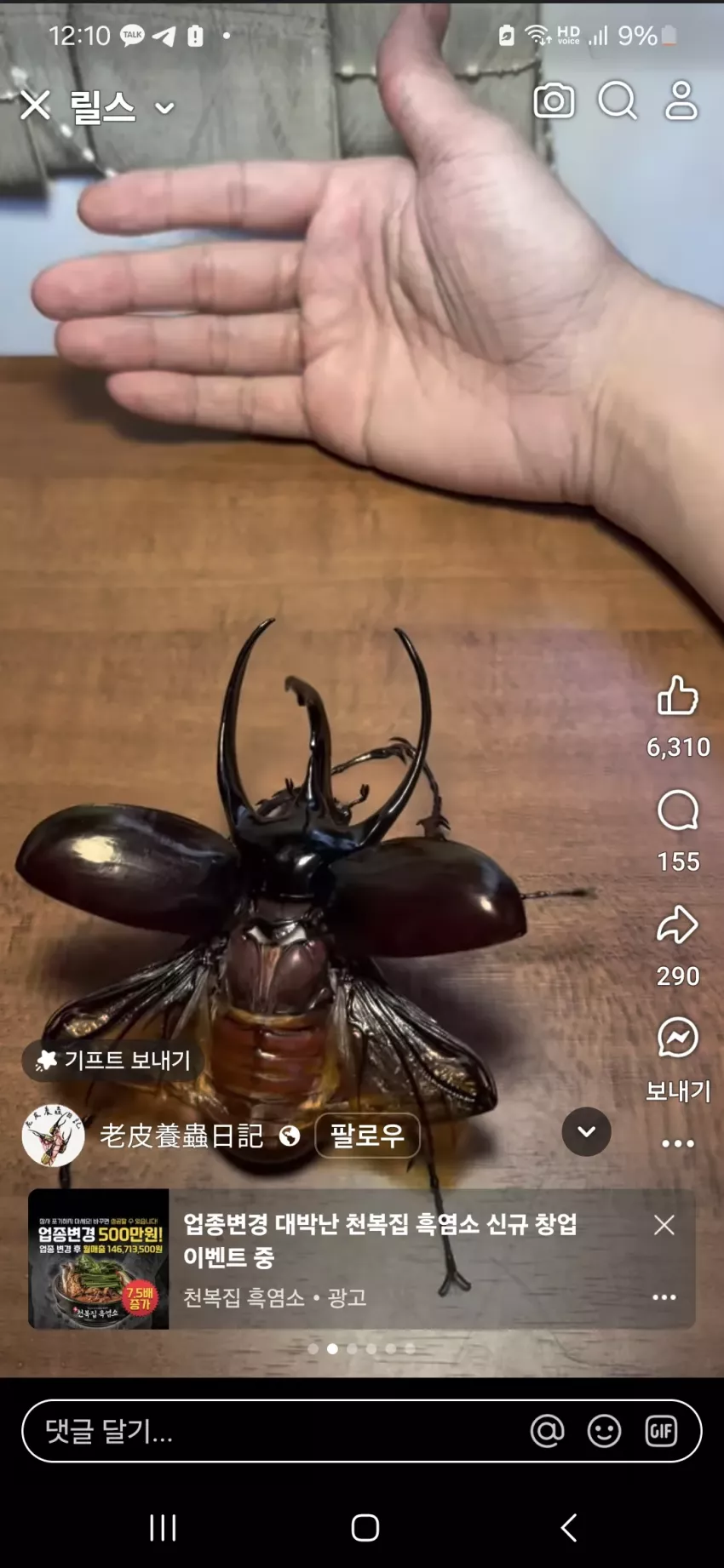Like this reel with the thumbs-up
Image resolution: width=724 pixels, height=1568 pixels.
678,696
